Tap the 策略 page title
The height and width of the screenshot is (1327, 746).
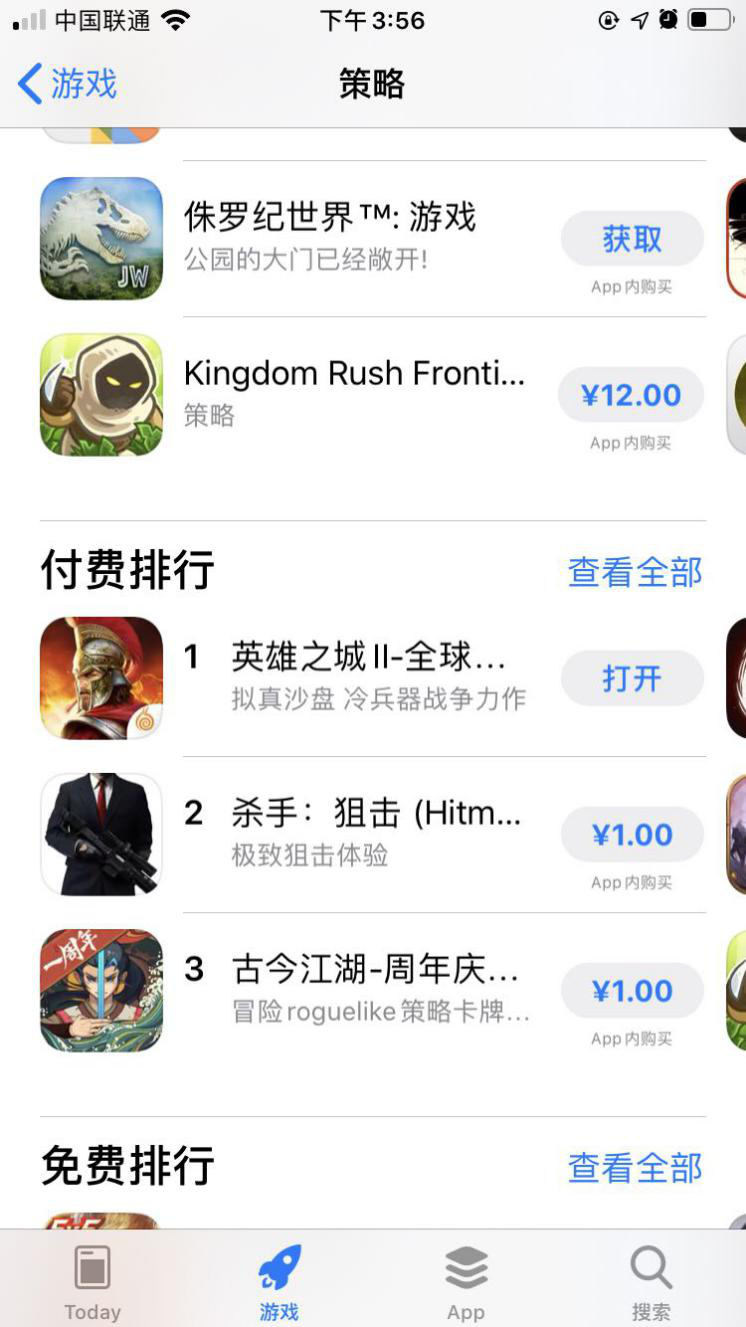coord(372,85)
